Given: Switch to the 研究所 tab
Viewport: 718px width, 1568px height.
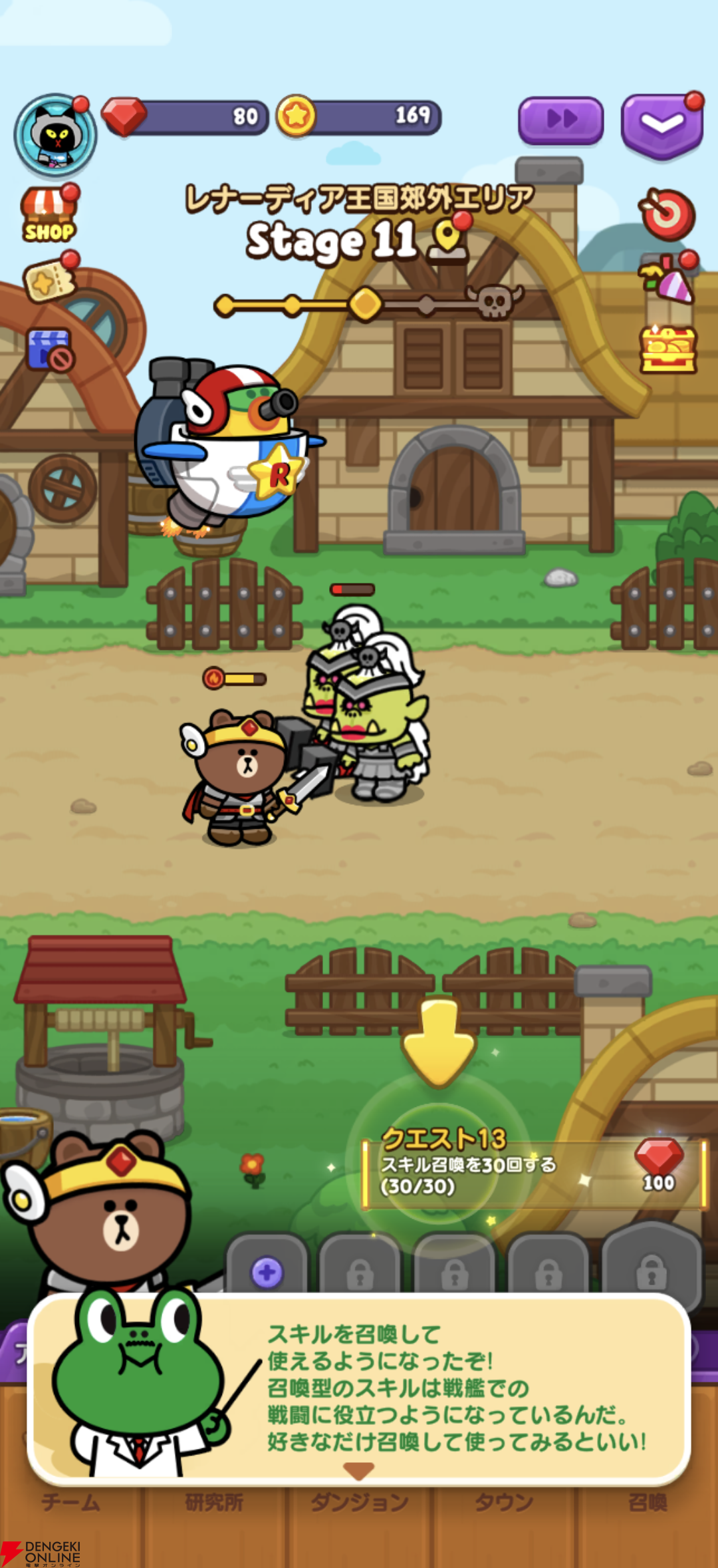Looking at the screenshot, I should [215, 1502].
